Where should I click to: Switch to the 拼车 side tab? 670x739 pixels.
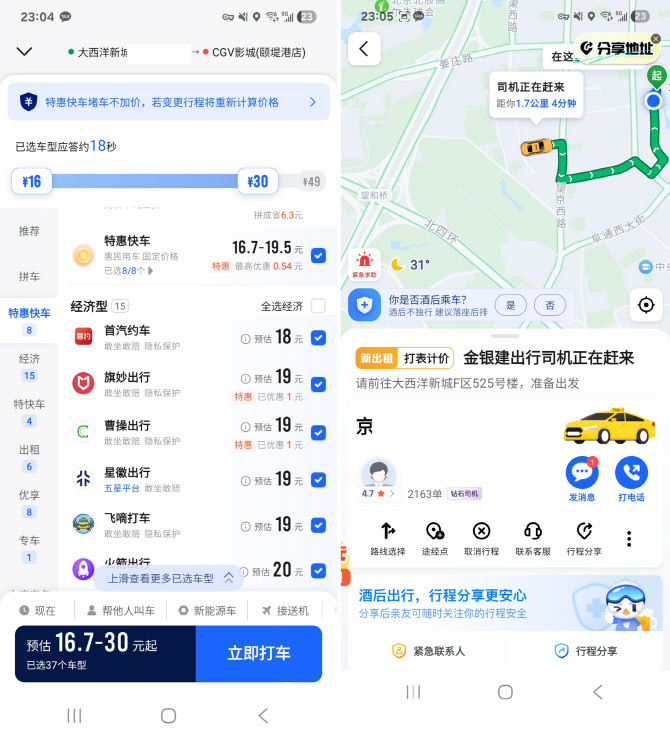(x=29, y=276)
